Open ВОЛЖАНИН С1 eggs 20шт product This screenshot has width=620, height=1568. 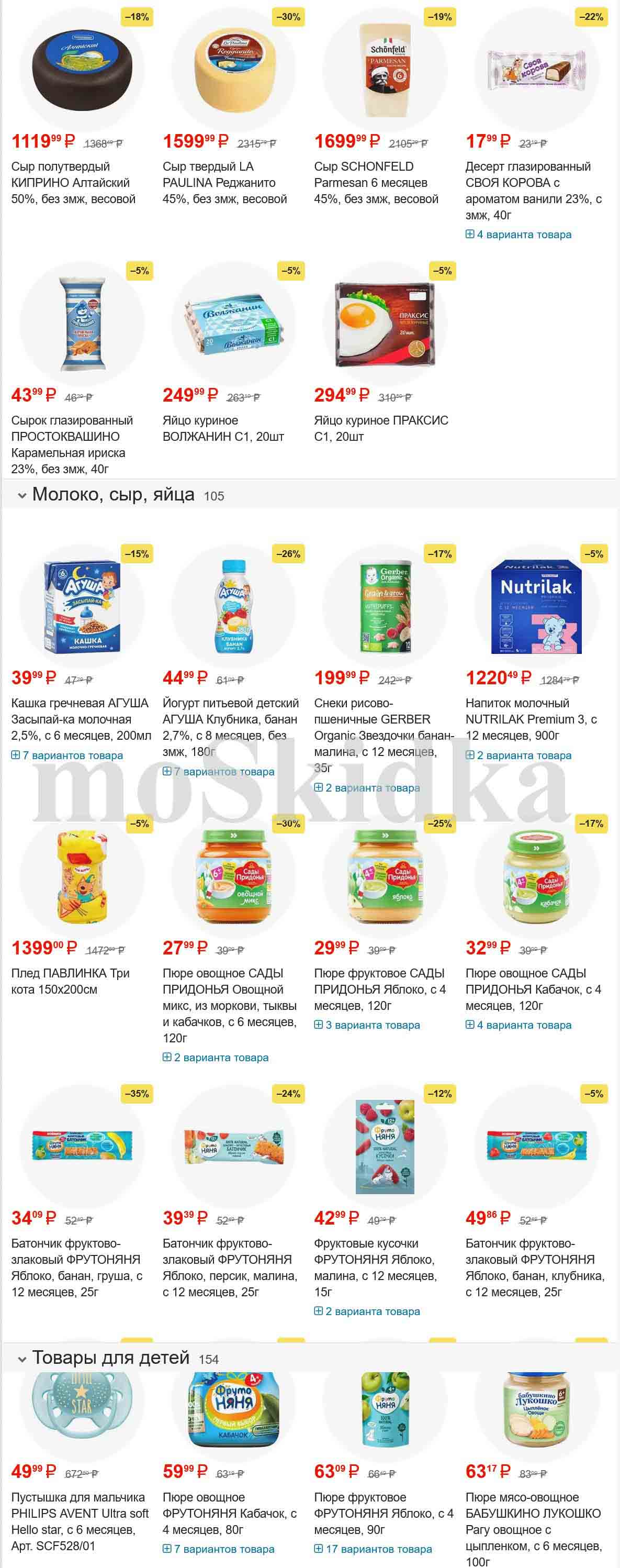tap(223, 428)
